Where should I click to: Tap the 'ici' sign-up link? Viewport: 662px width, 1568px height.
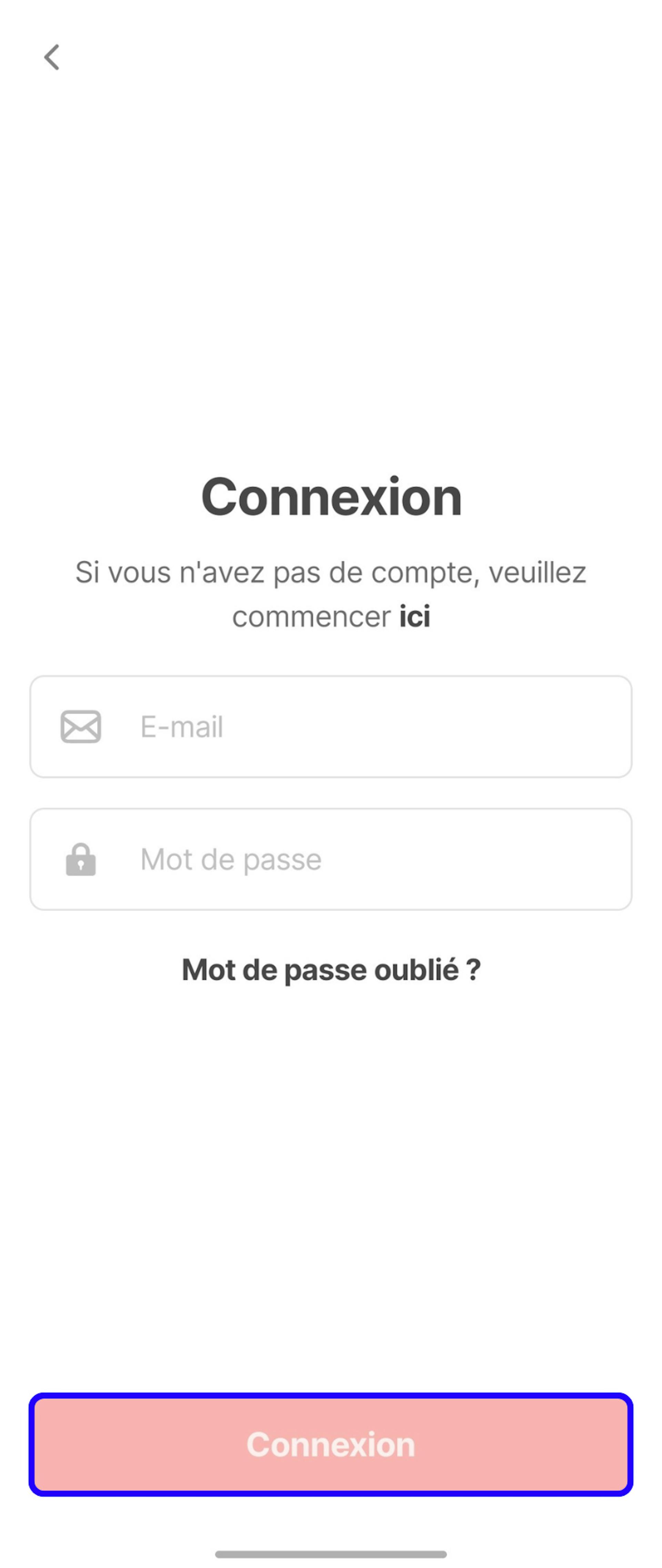[x=414, y=617]
